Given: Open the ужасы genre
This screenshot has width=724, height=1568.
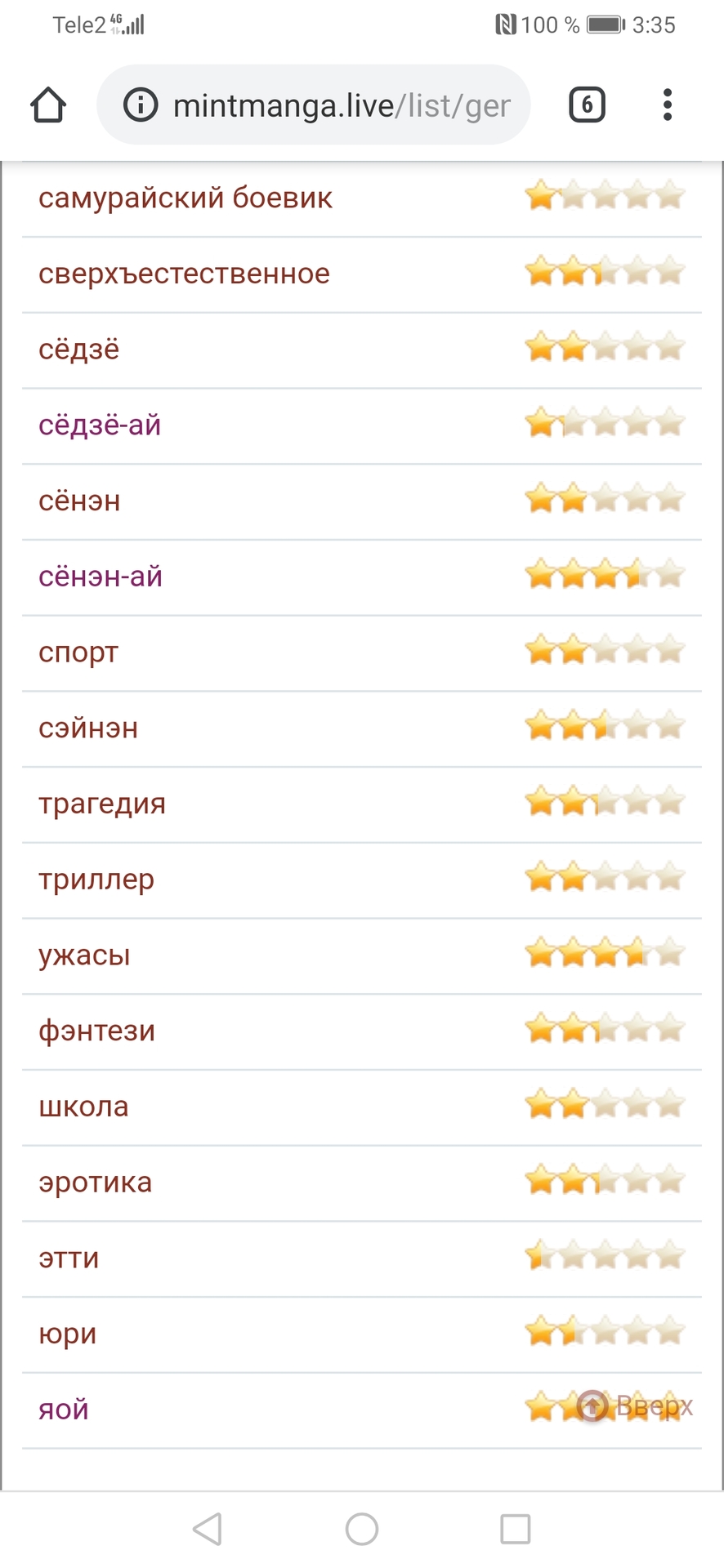Looking at the screenshot, I should (x=84, y=955).
